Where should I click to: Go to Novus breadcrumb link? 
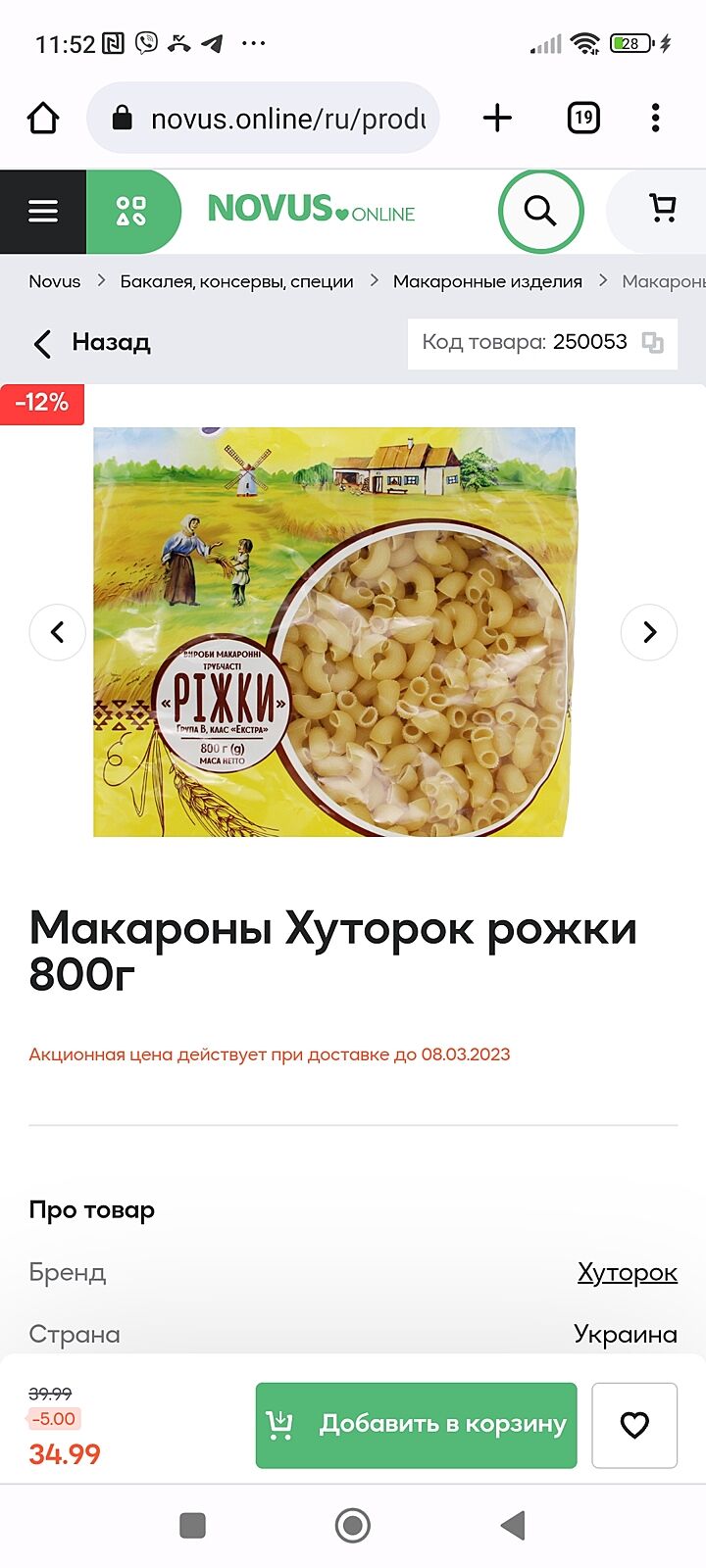(55, 282)
